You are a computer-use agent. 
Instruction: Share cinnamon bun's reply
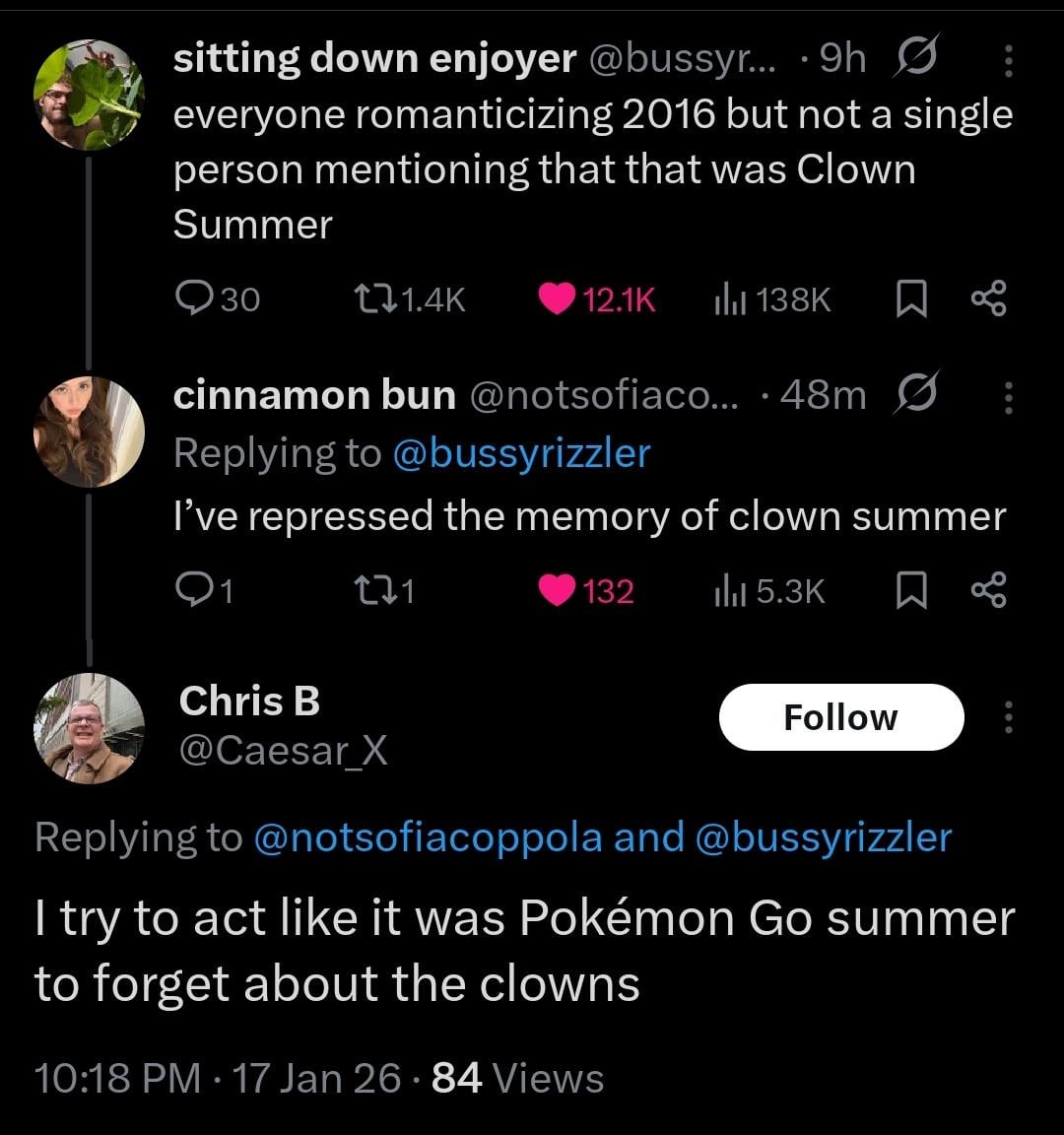[x=988, y=591]
